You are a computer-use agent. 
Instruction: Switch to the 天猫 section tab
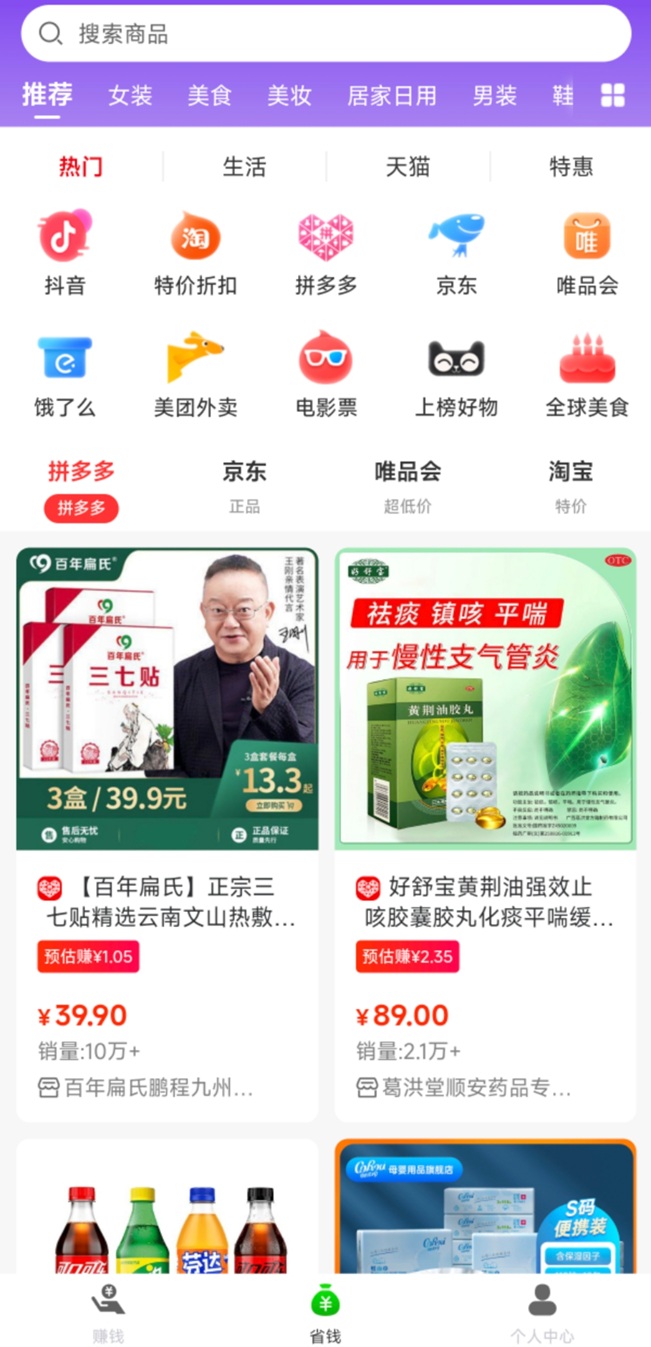click(x=408, y=167)
